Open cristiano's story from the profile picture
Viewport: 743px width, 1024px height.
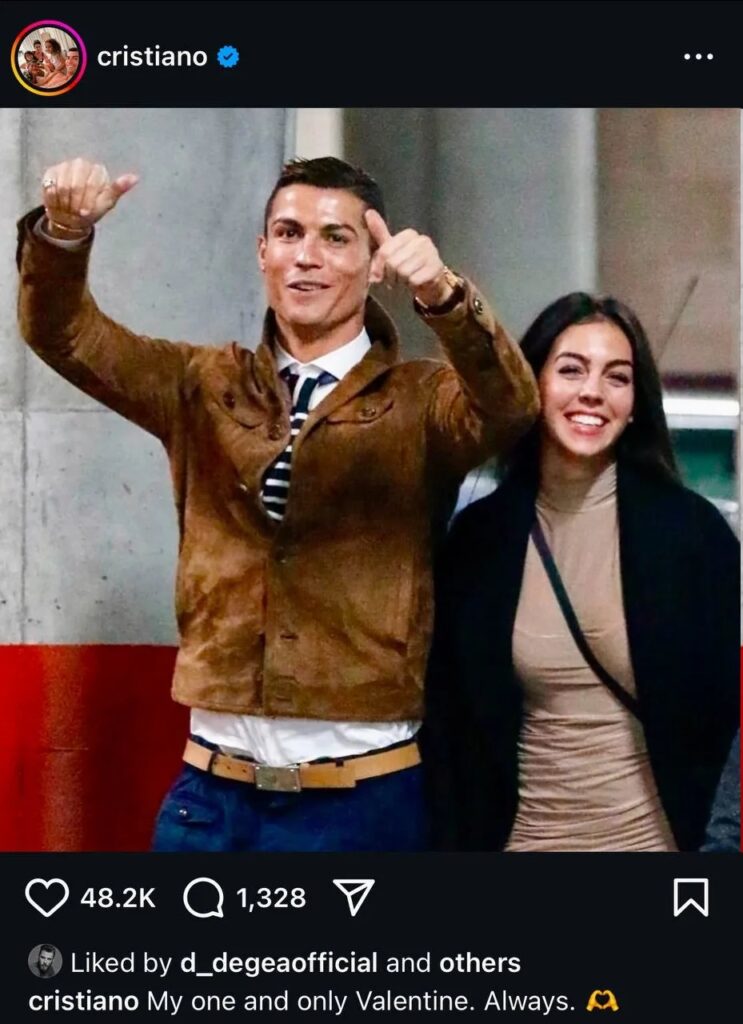(x=48, y=58)
